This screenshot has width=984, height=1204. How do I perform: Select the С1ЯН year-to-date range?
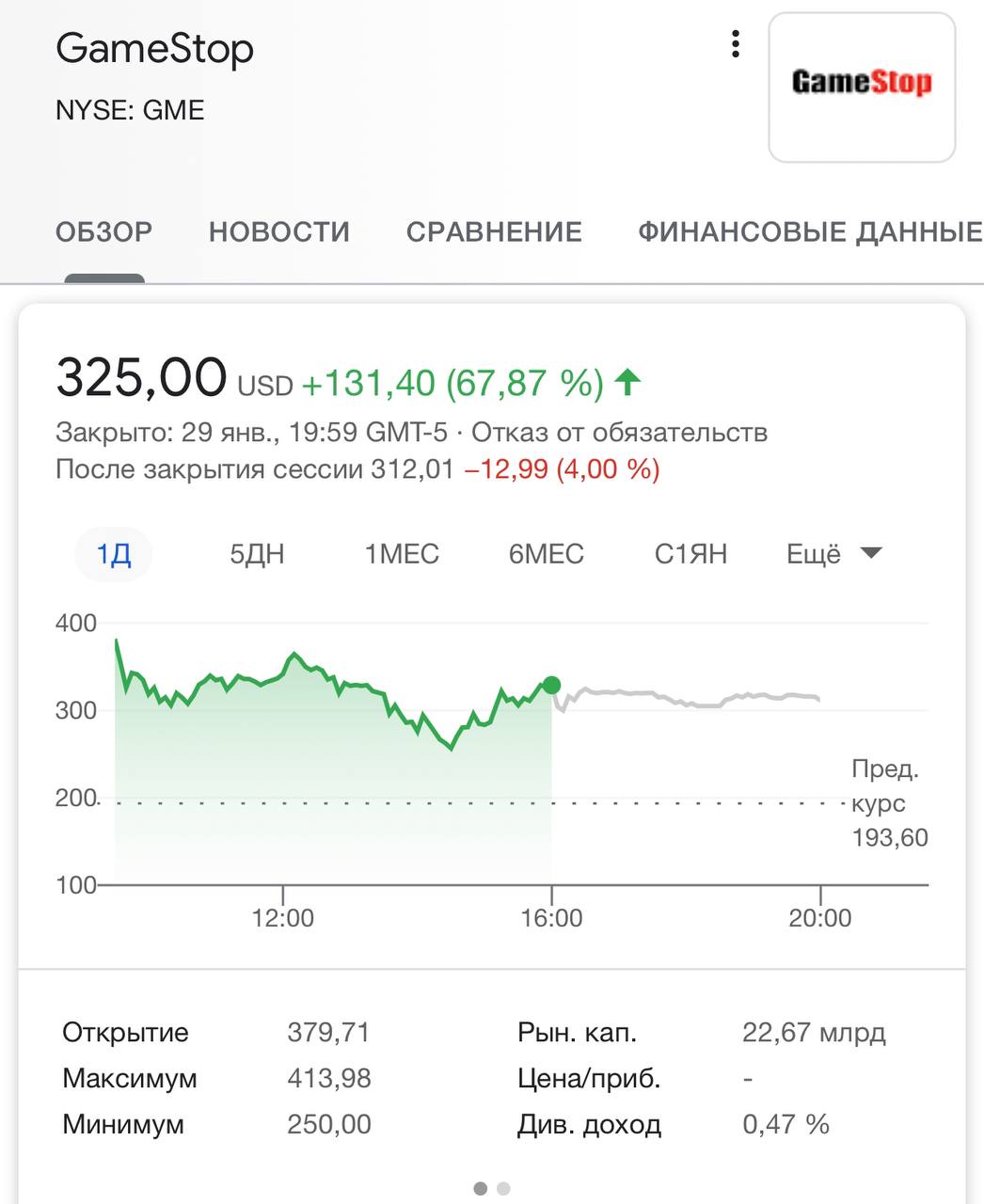(690, 554)
